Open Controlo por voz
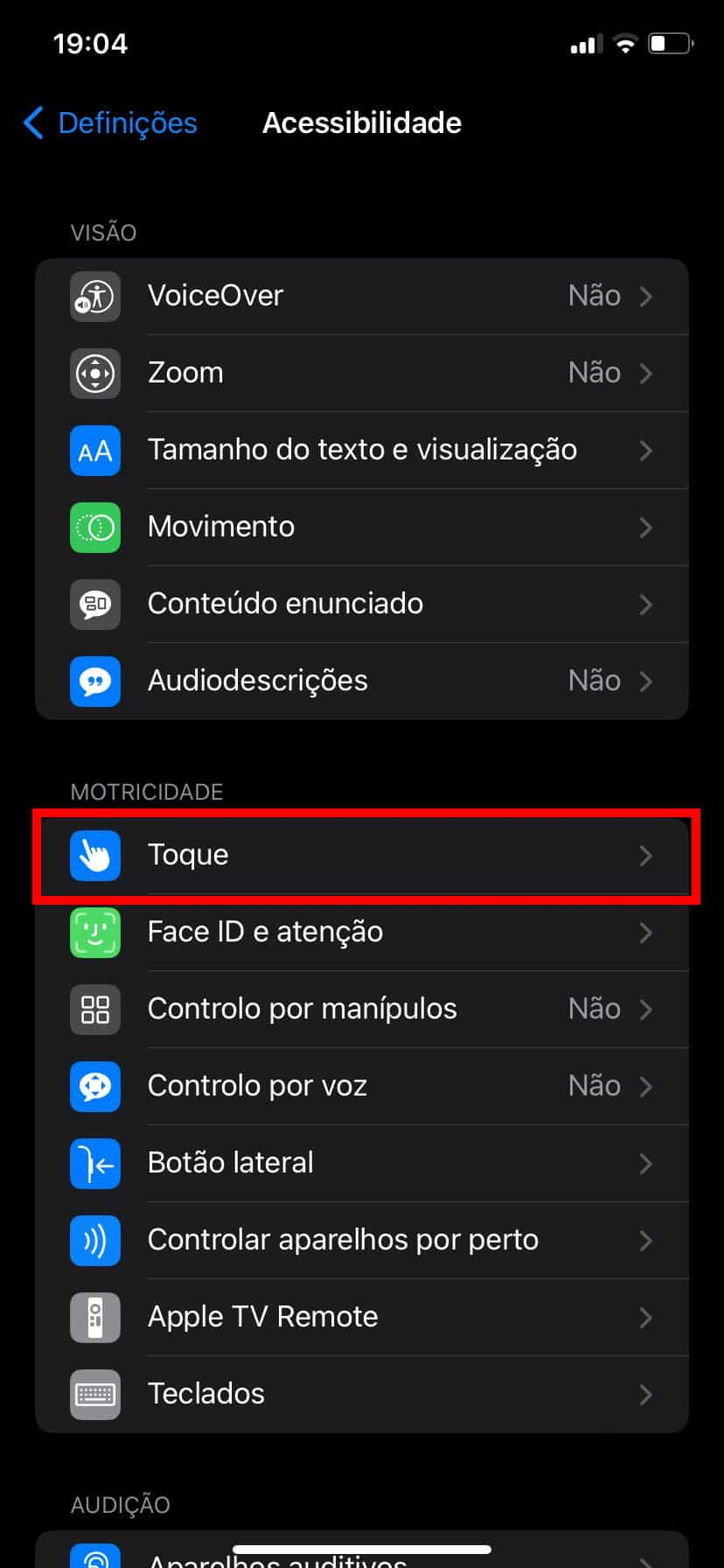Screen dimensions: 724x1568 (361, 1086)
